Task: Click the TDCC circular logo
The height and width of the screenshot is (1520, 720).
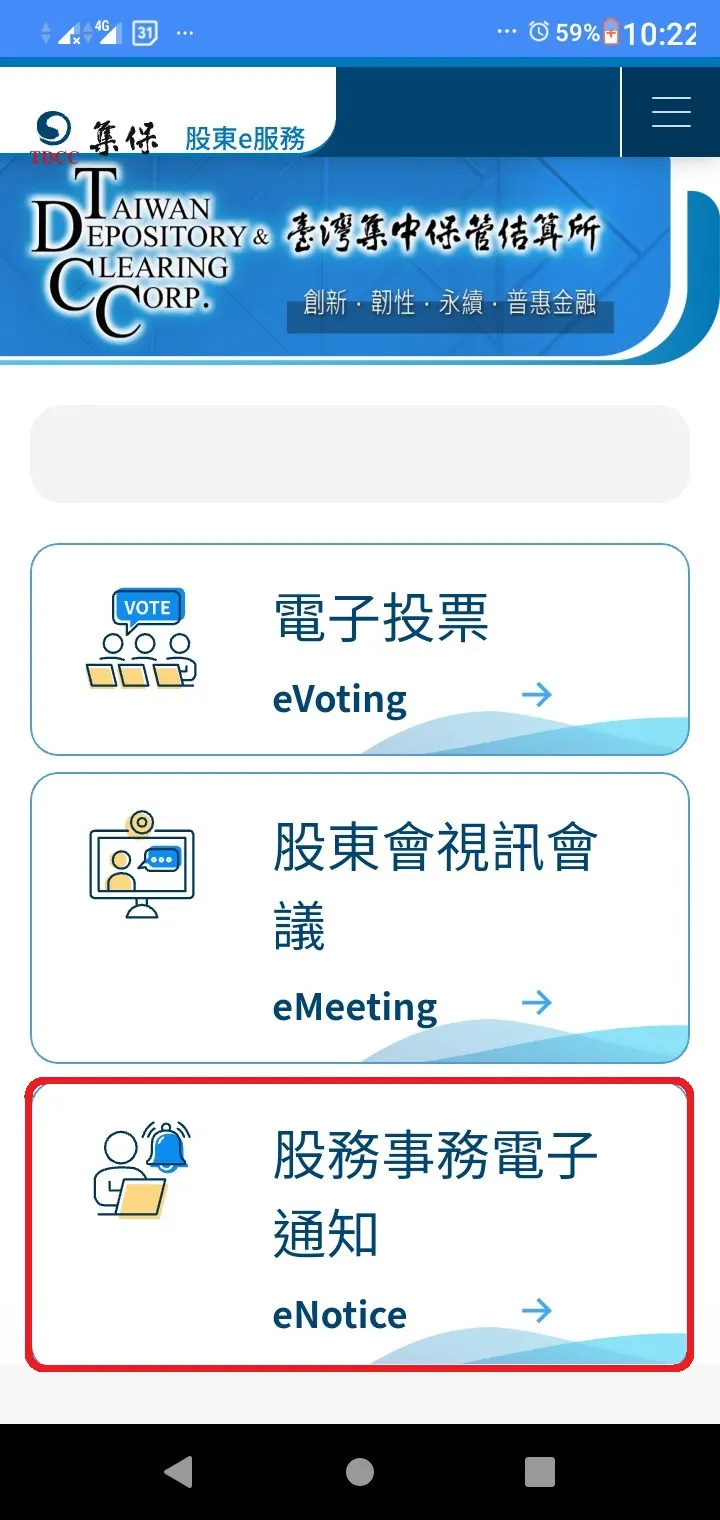Action: tap(52, 128)
